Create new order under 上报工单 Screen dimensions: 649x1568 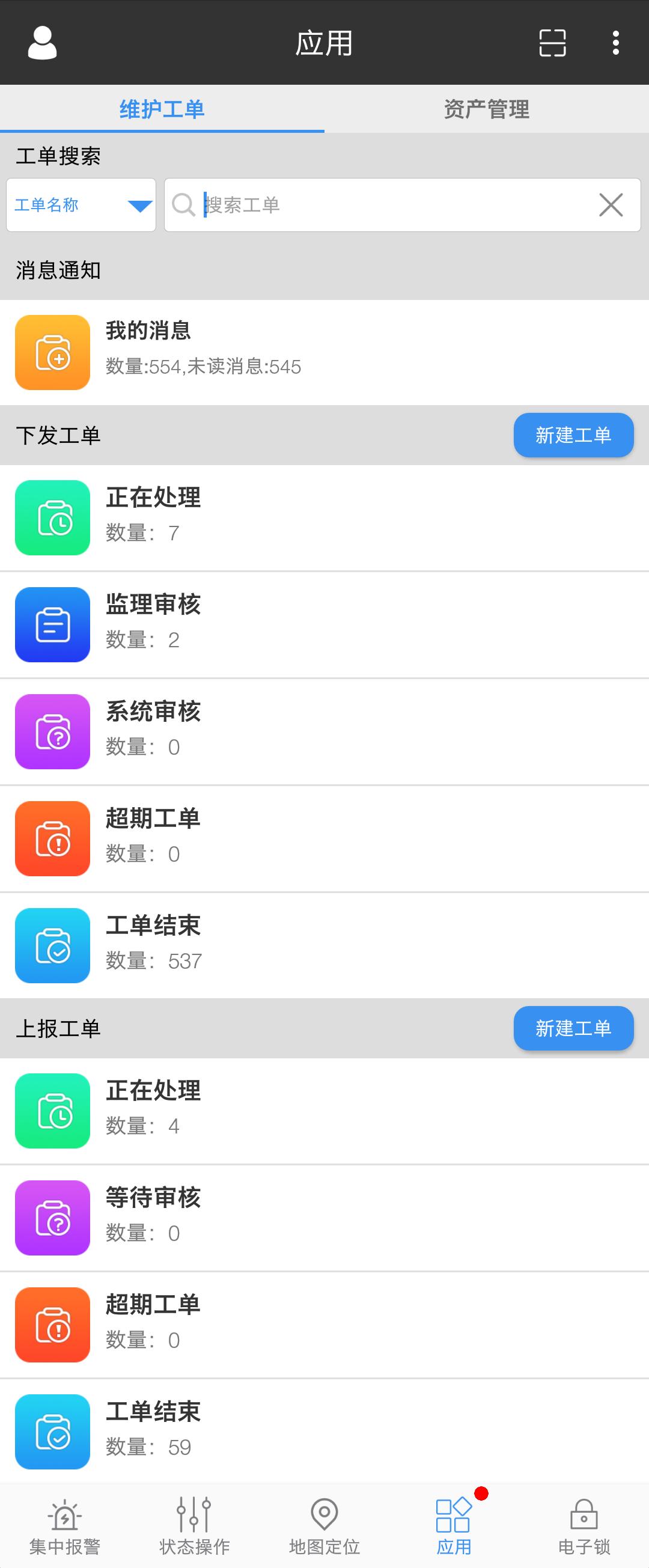pos(573,1028)
